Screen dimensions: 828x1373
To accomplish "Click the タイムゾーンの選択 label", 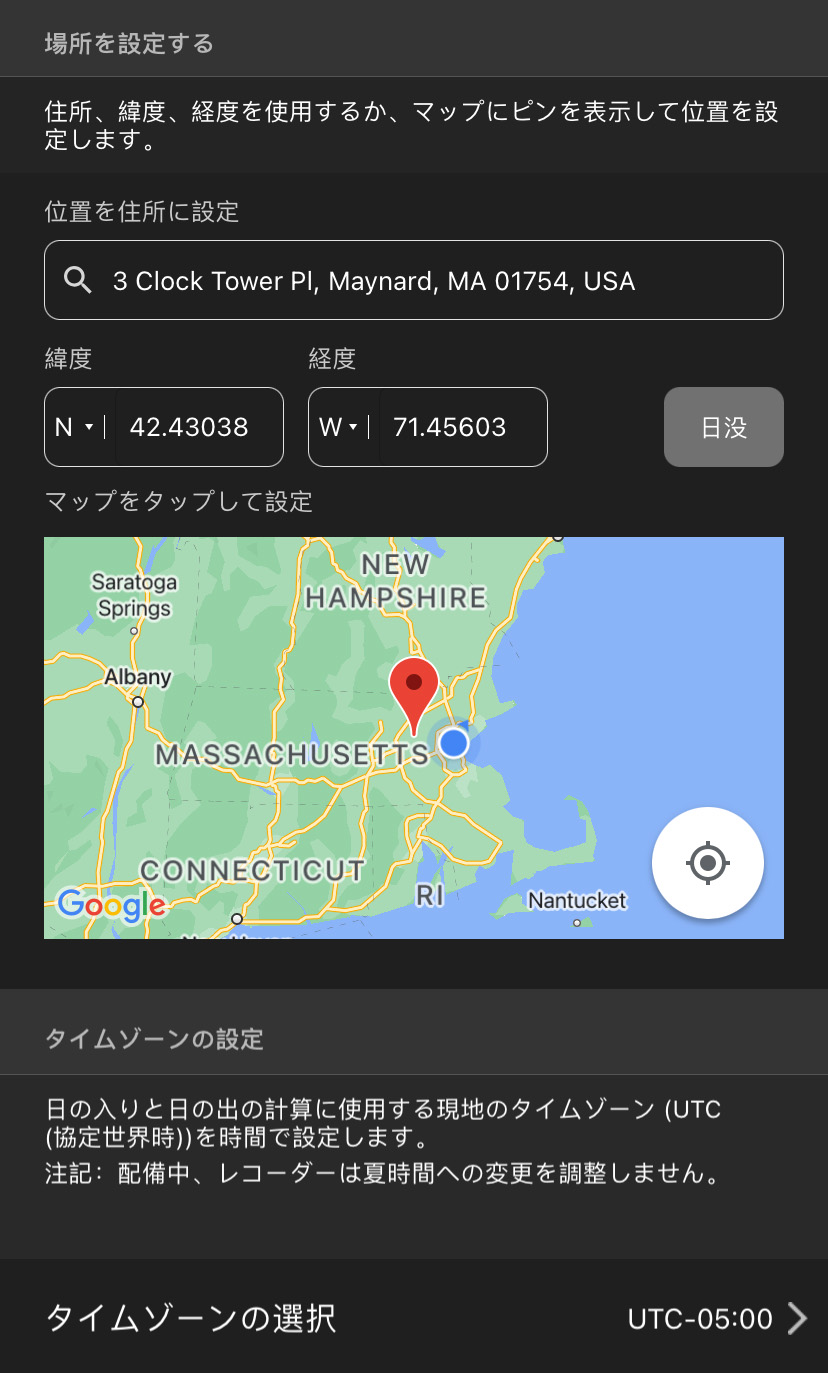I will [190, 1318].
